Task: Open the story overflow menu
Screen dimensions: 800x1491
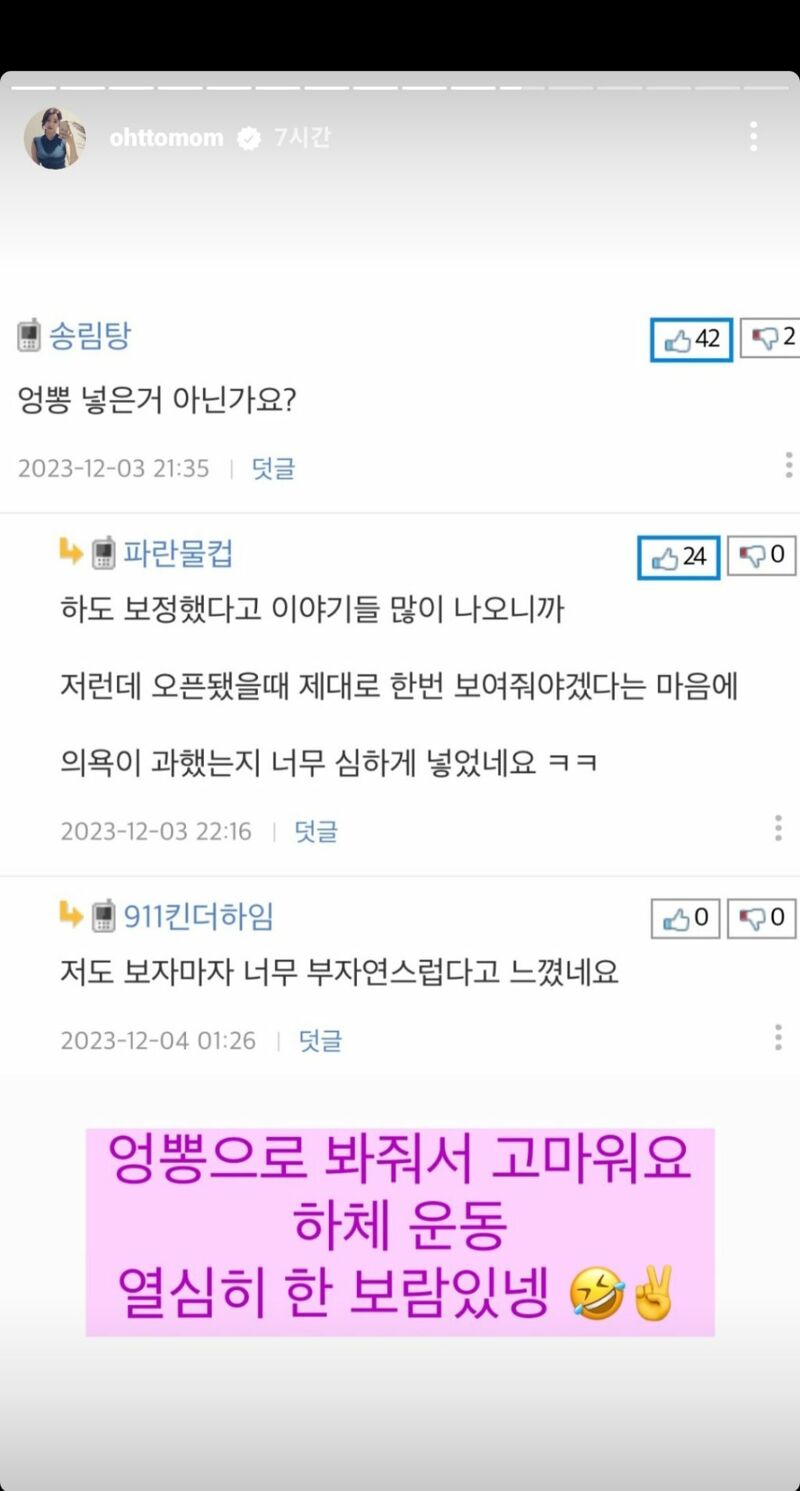Action: tap(753, 137)
